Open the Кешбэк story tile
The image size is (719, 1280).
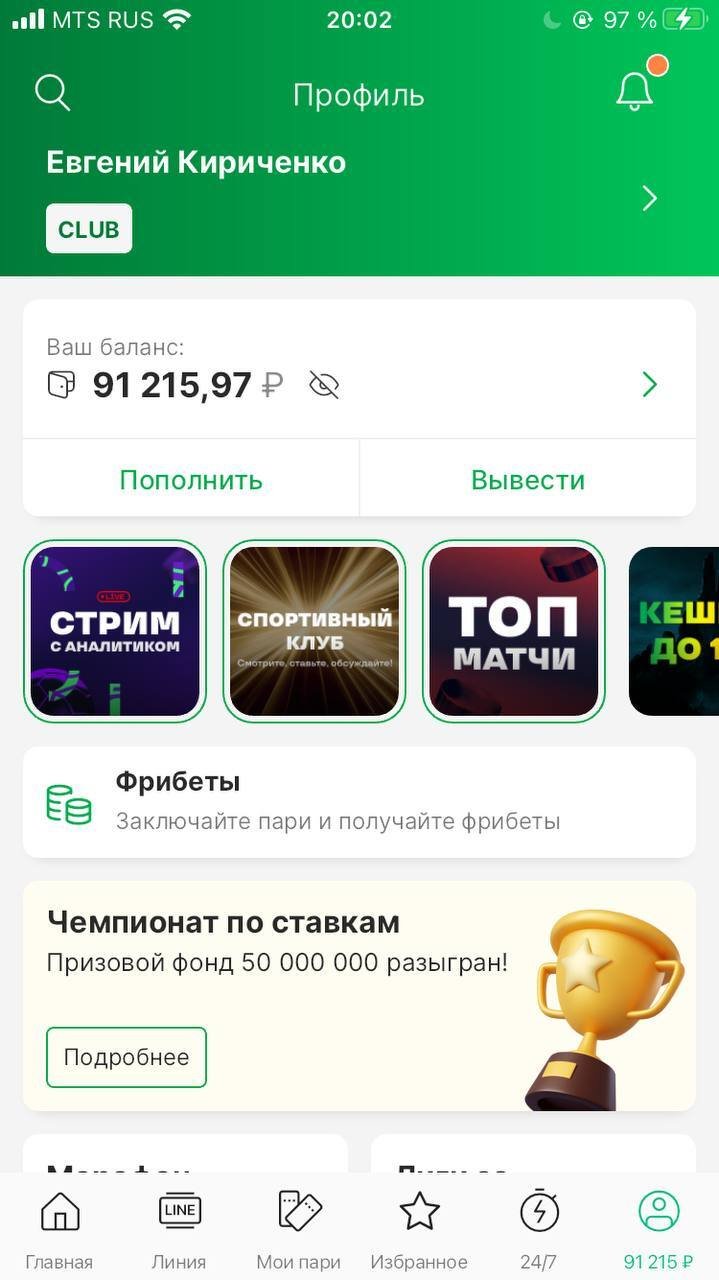click(674, 631)
